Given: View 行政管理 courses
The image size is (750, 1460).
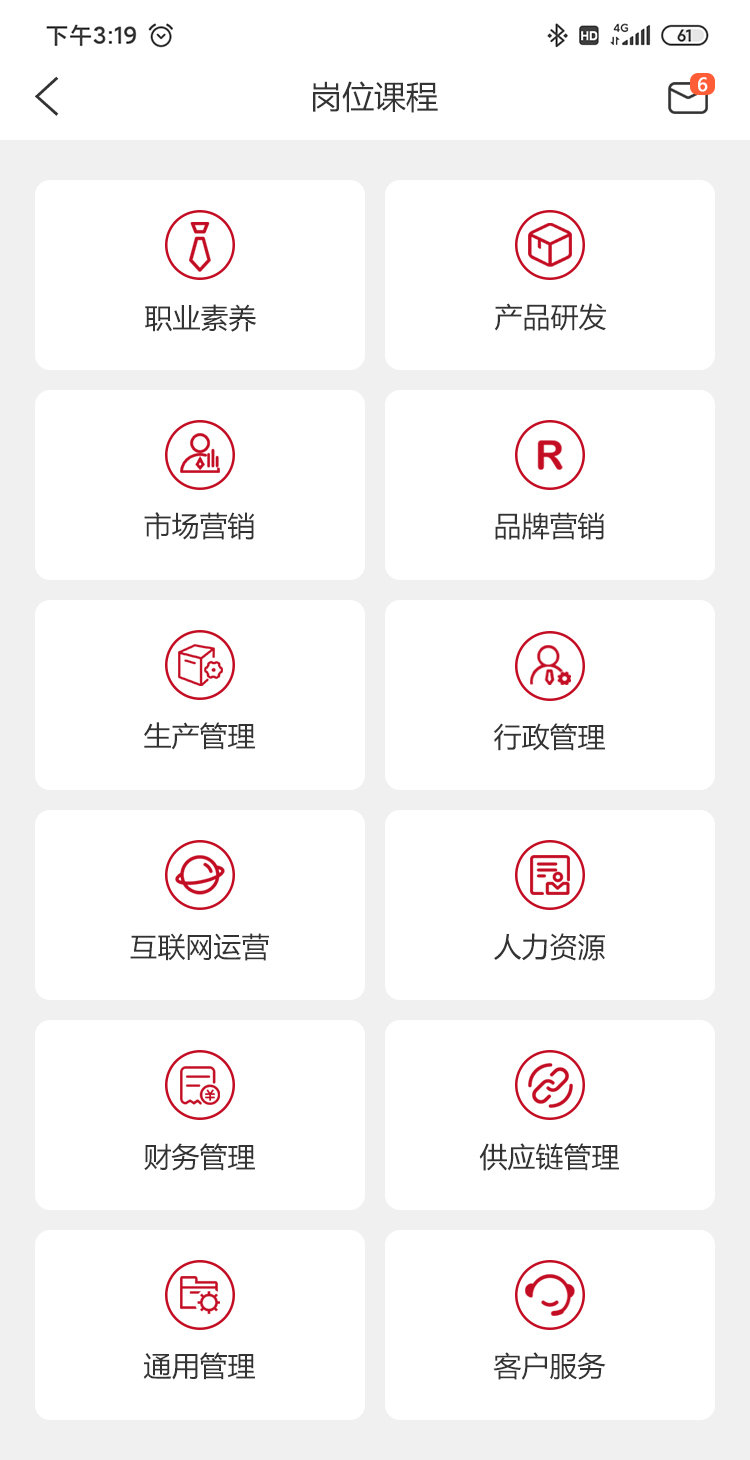Looking at the screenshot, I should [x=550, y=695].
